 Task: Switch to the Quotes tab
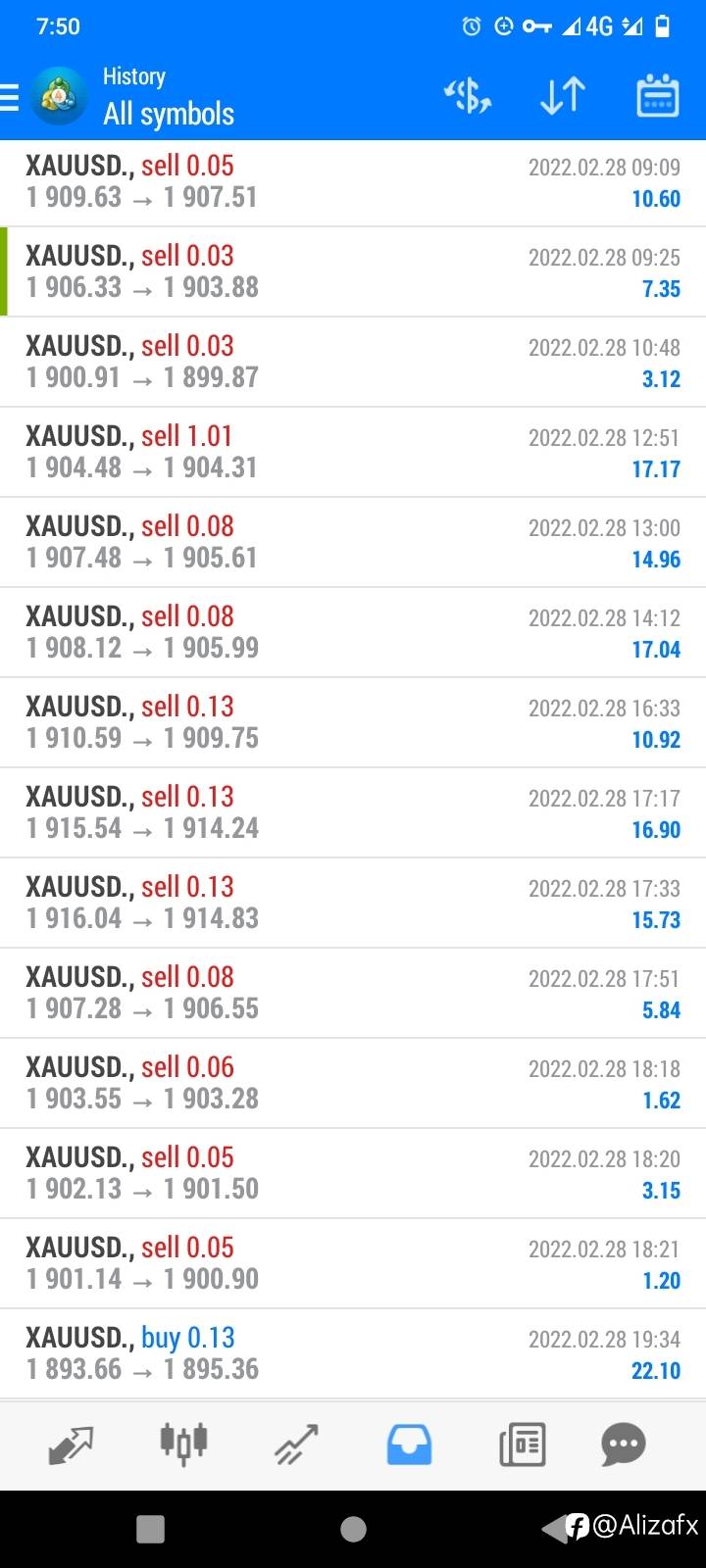71,1445
